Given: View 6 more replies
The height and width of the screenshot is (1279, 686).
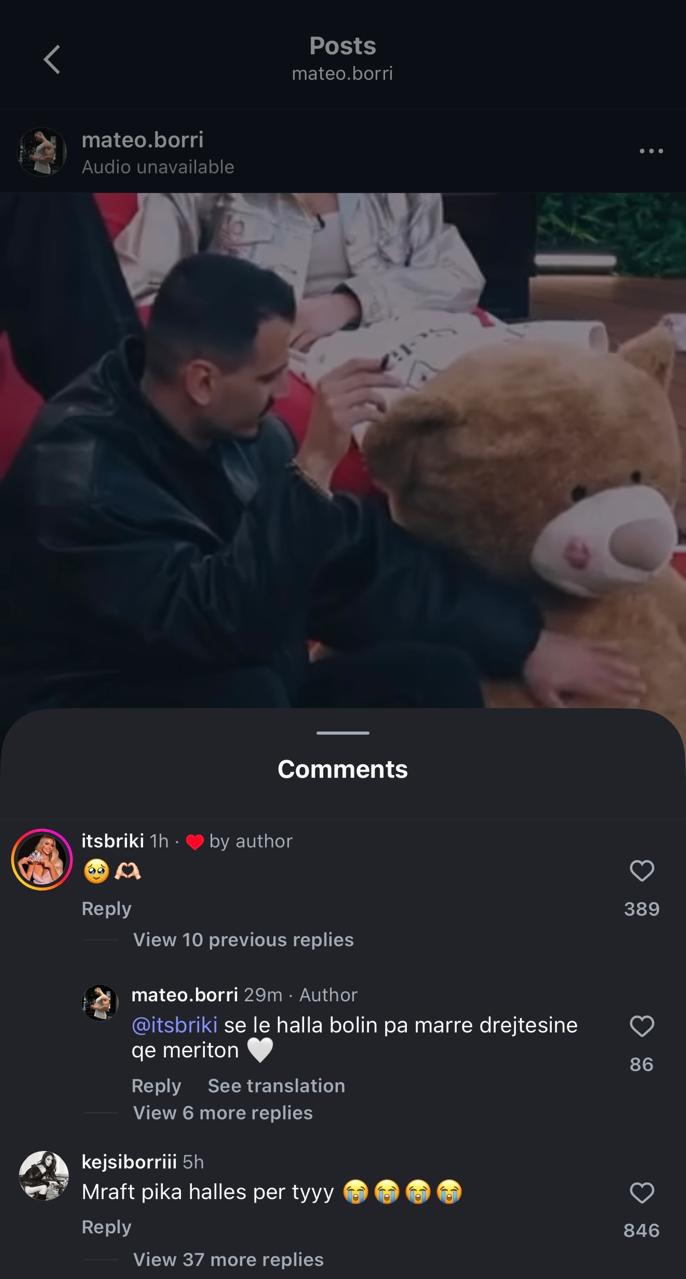Looking at the screenshot, I should pyautogui.click(x=223, y=1112).
